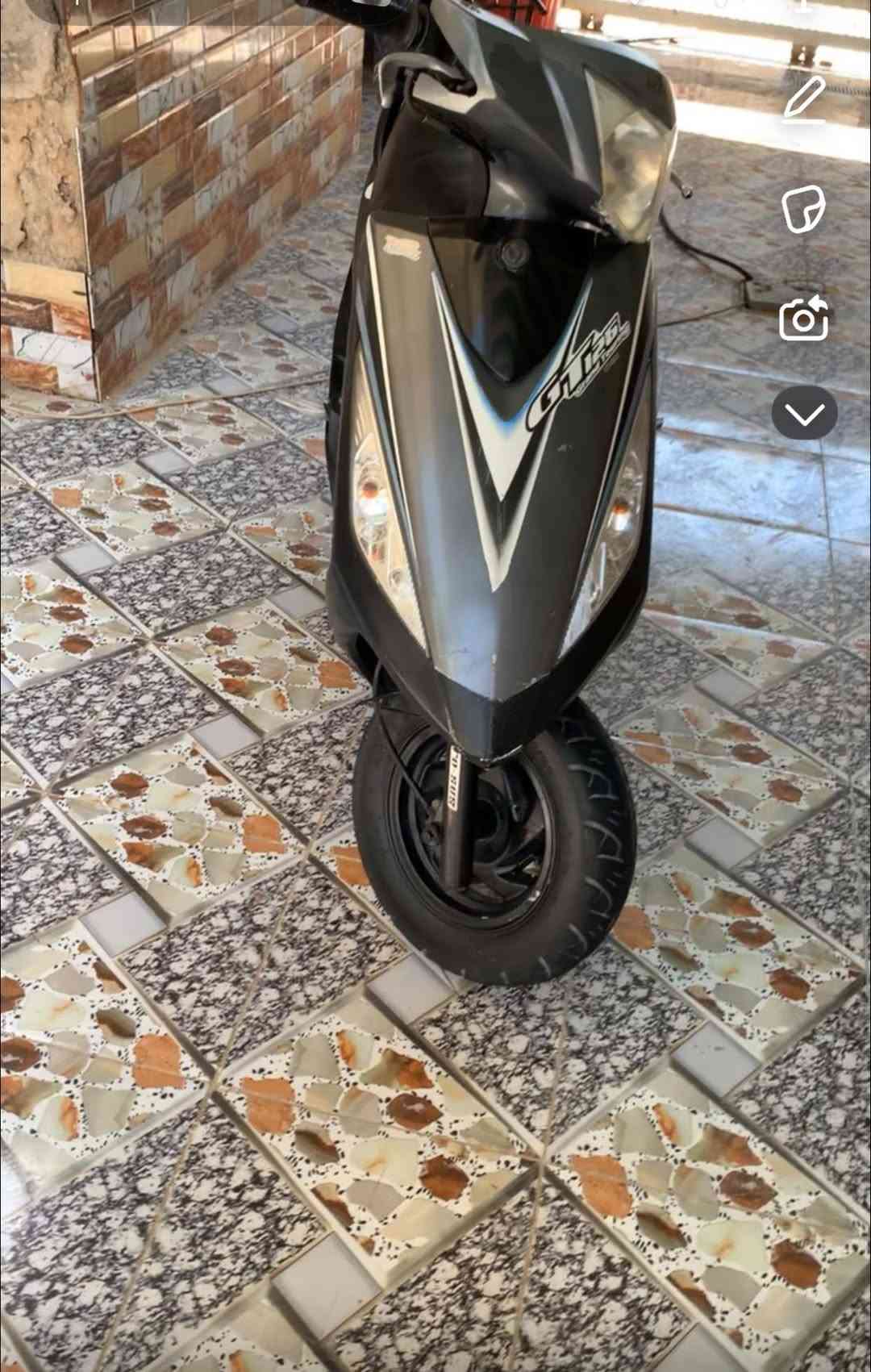Expand more editing tools with chevron
Viewport: 871px width, 1372px height.
click(804, 413)
